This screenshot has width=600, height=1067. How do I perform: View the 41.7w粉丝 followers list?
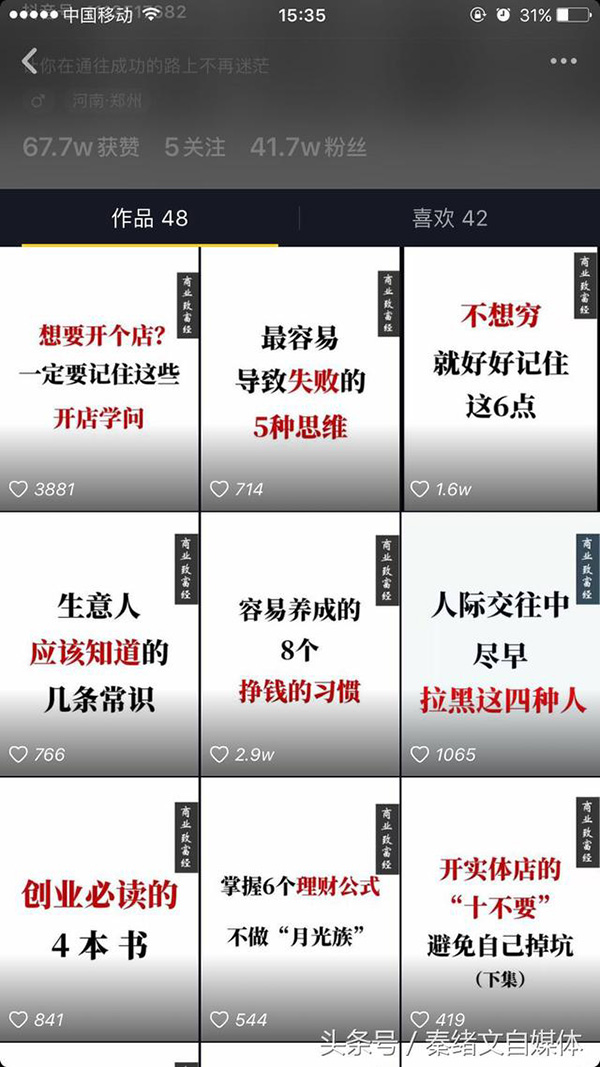308,148
